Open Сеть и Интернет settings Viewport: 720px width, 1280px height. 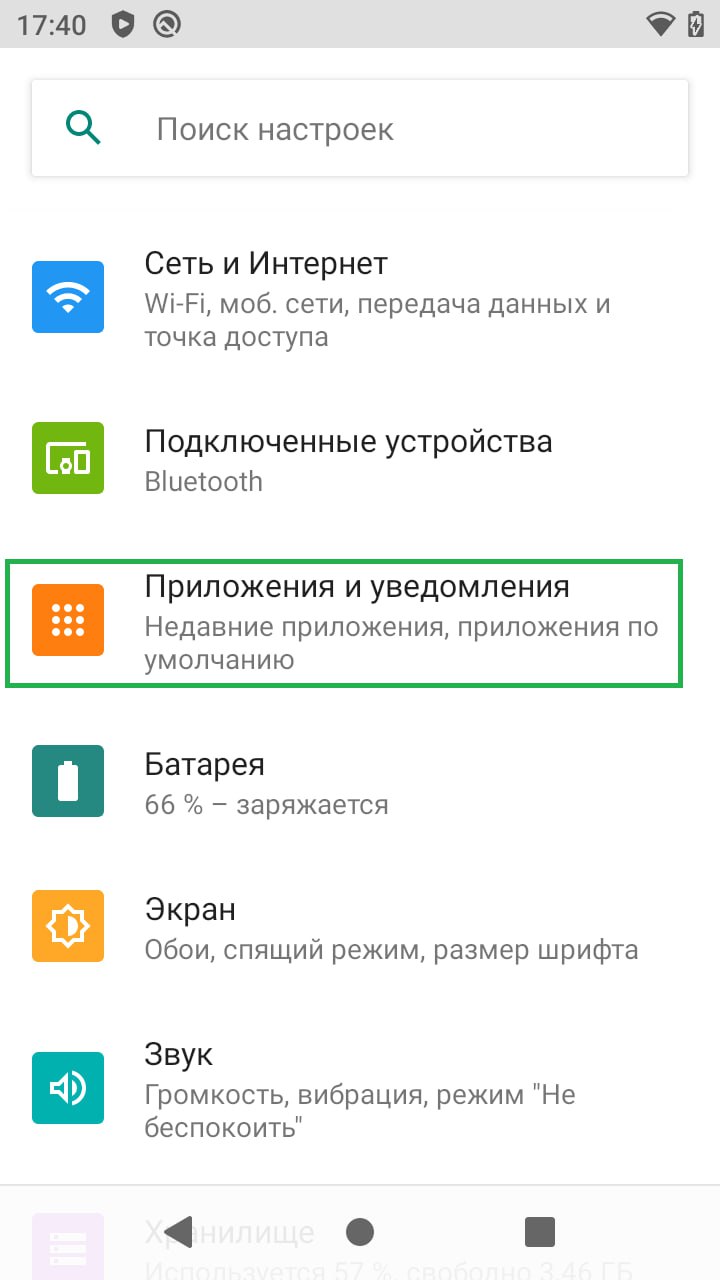(360, 298)
